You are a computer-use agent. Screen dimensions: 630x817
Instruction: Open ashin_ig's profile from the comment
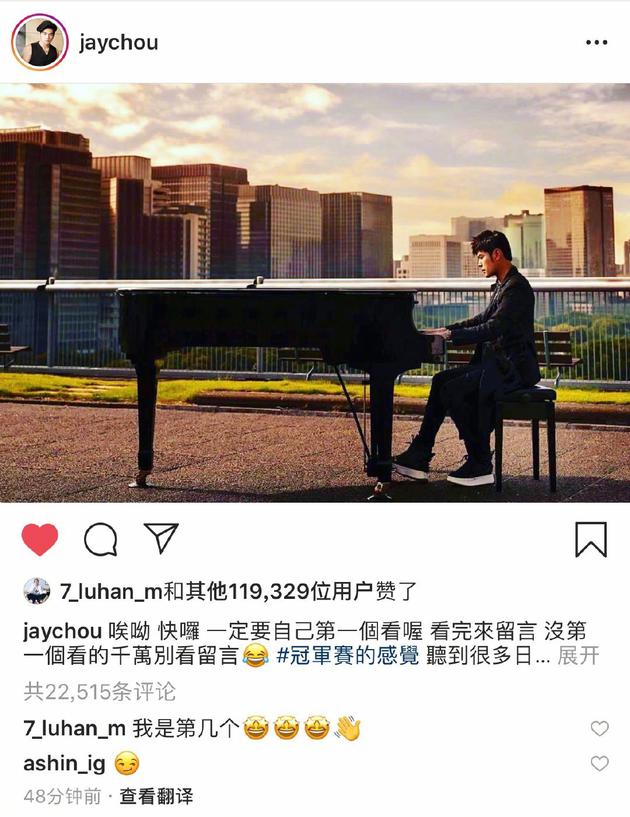62,764
